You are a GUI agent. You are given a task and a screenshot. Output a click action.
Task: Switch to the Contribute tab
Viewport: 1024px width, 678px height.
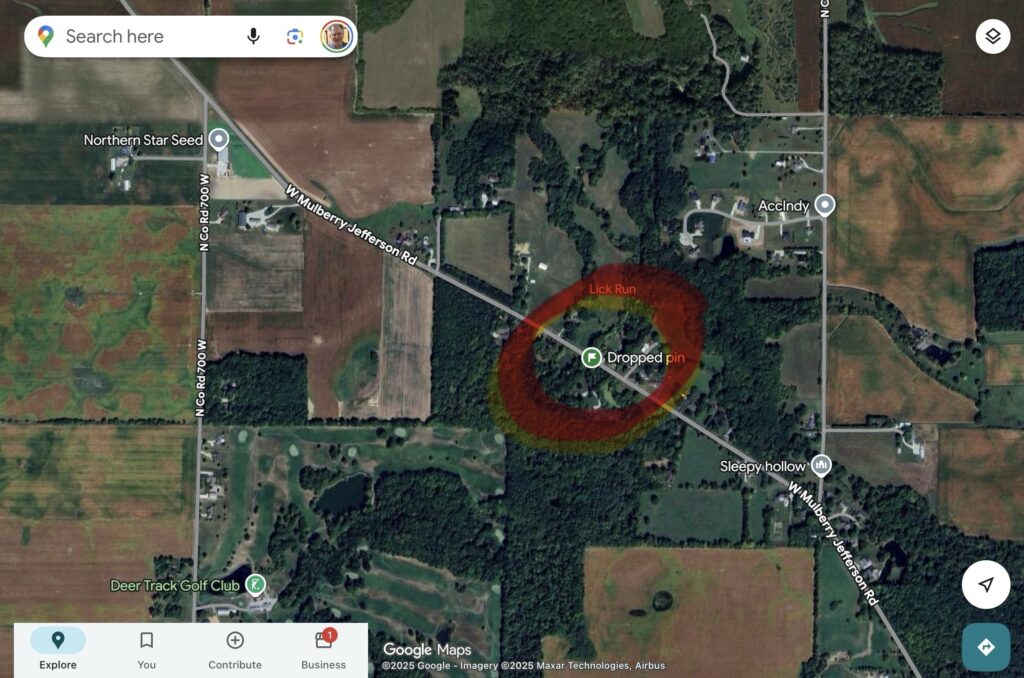[235, 649]
